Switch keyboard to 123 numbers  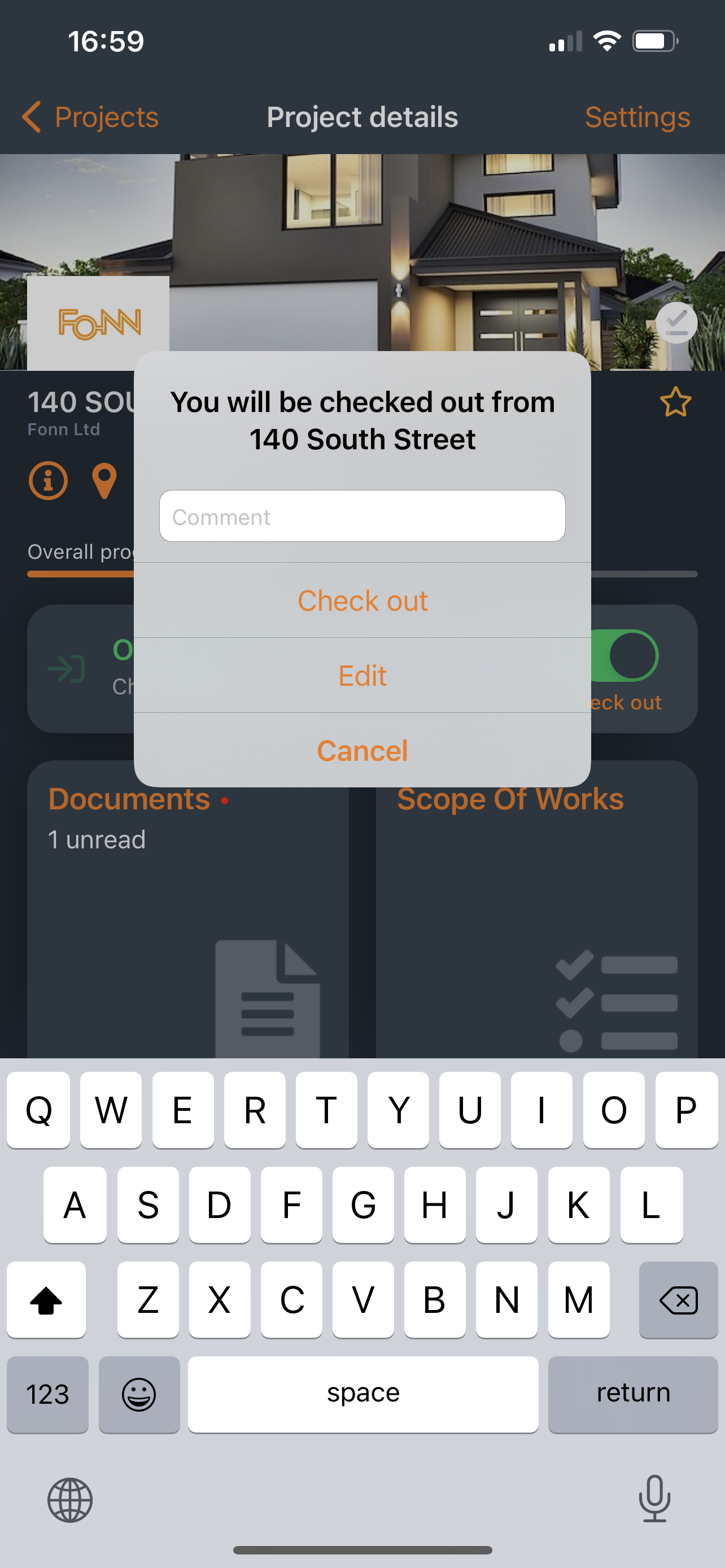click(x=47, y=1394)
